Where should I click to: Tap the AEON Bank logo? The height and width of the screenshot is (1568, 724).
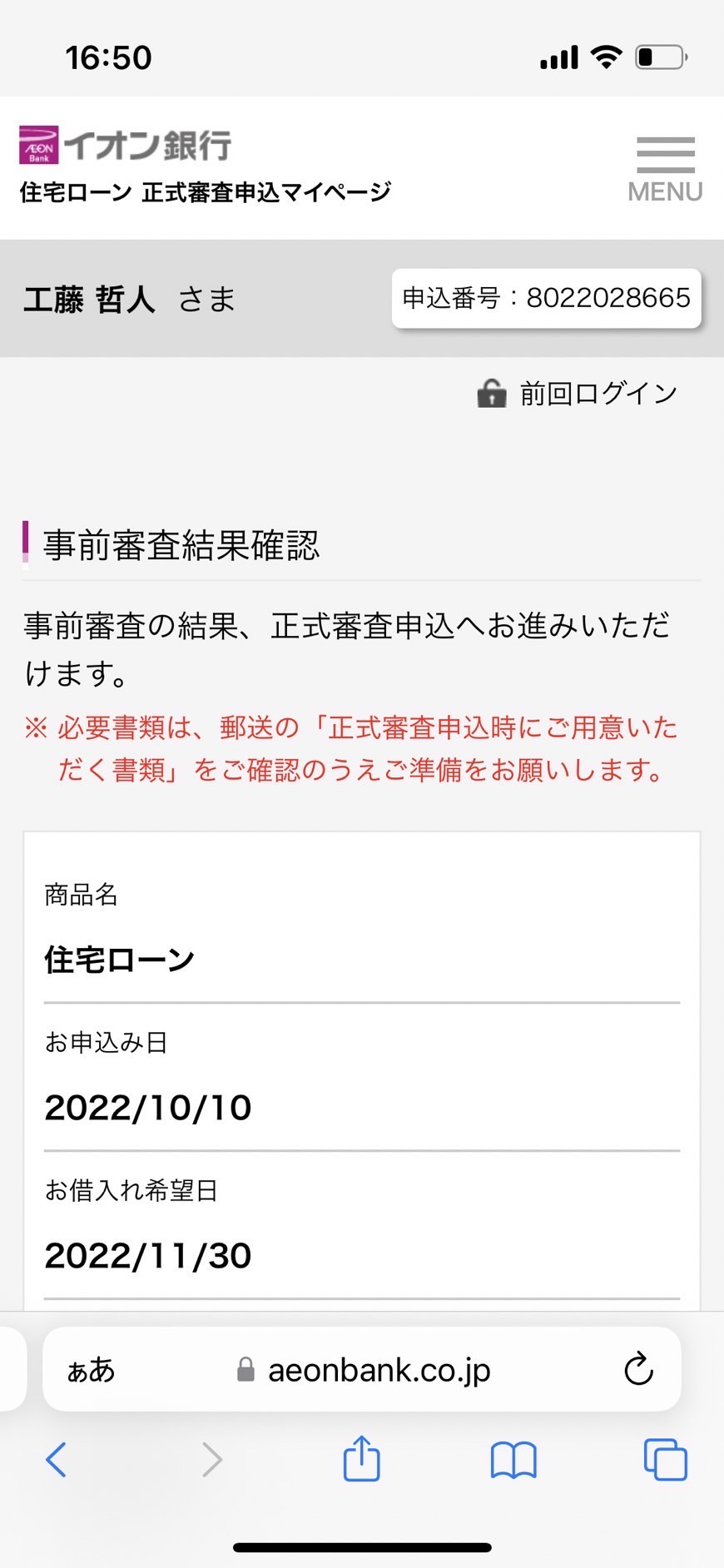(126, 145)
